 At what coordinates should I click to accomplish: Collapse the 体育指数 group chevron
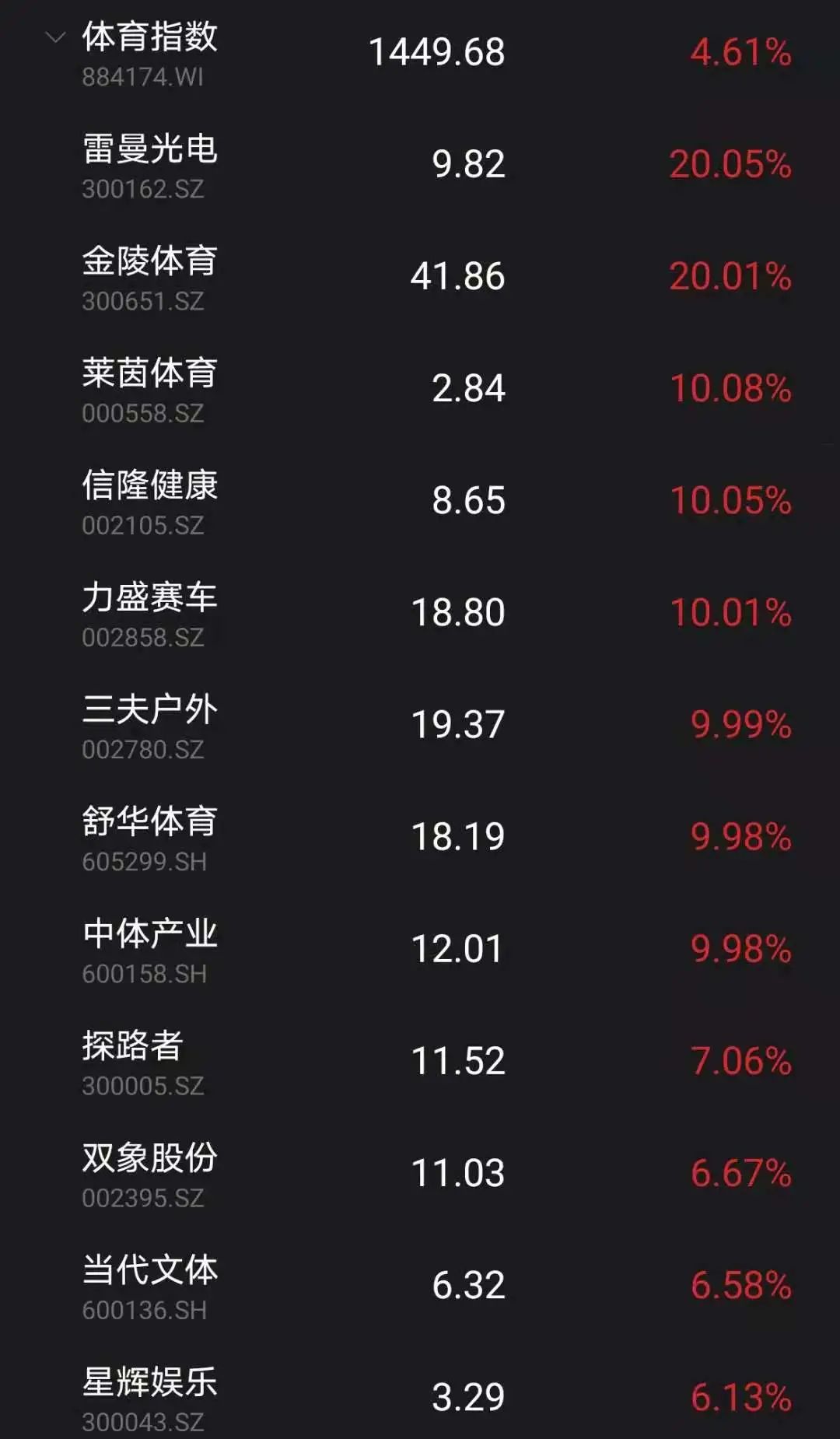coord(55,37)
